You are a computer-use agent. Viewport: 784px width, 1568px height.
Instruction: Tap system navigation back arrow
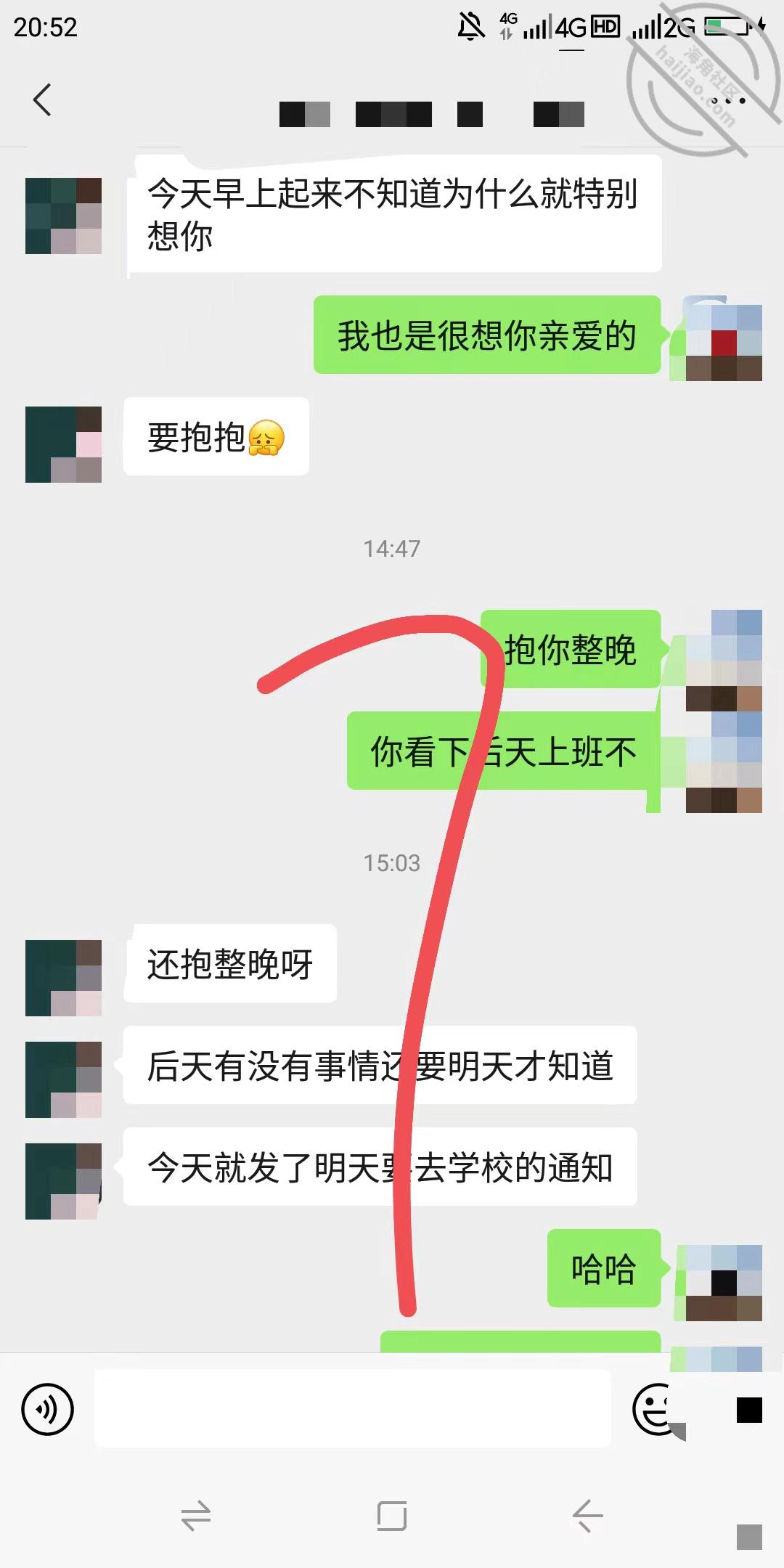tap(587, 1516)
